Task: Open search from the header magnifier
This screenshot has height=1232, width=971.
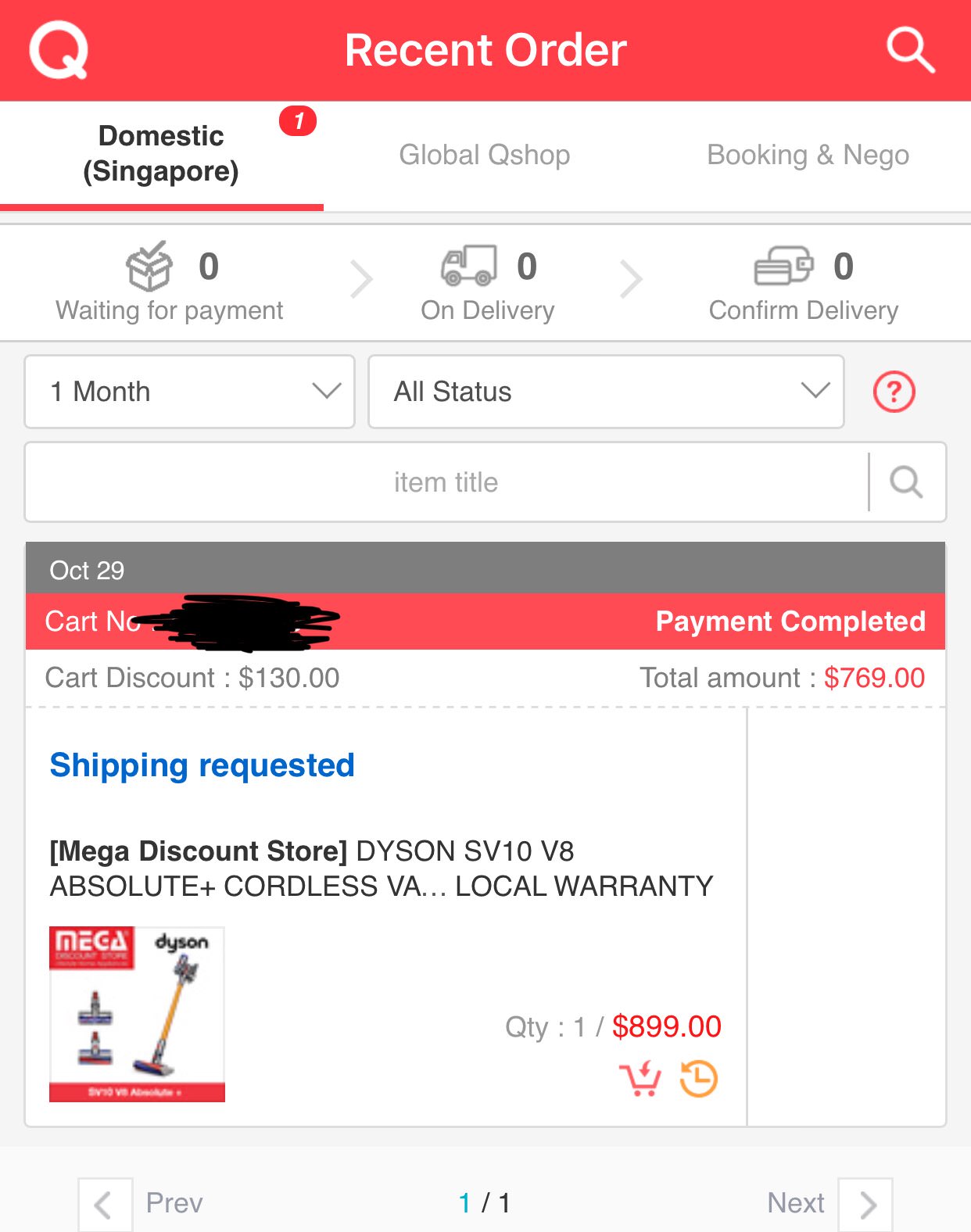Action: [910, 50]
